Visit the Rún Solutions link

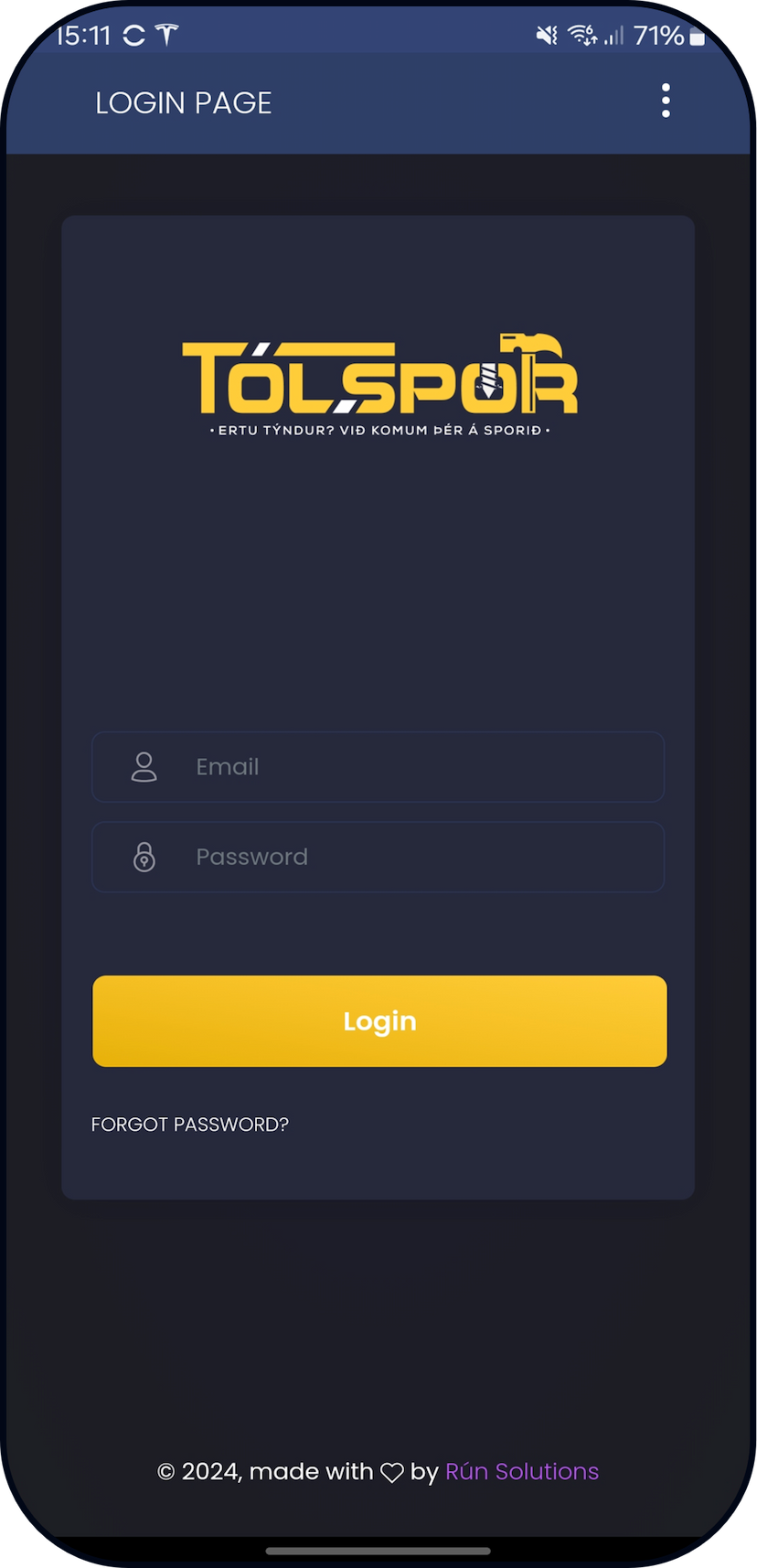click(x=522, y=1471)
